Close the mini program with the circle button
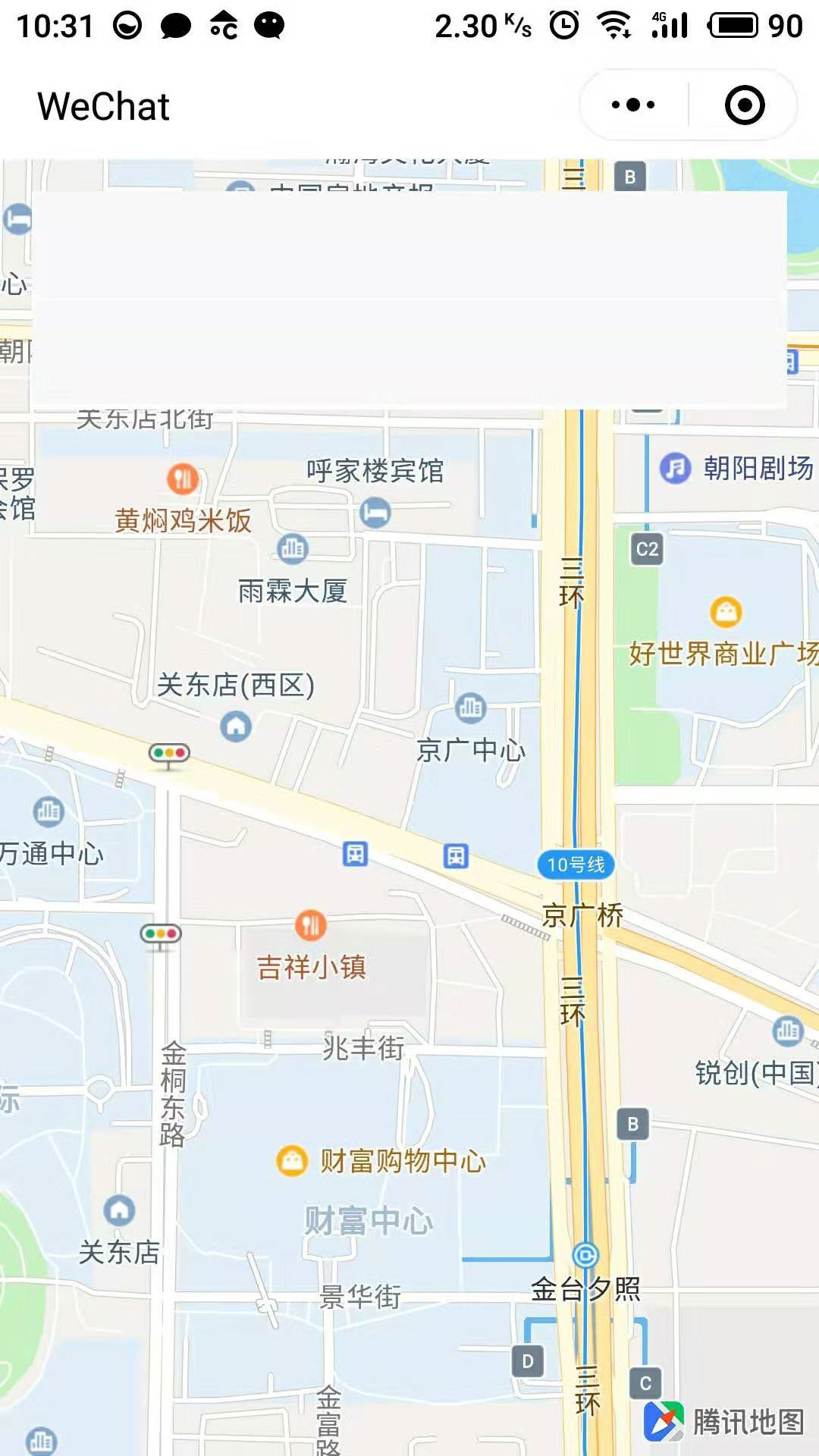 (745, 105)
